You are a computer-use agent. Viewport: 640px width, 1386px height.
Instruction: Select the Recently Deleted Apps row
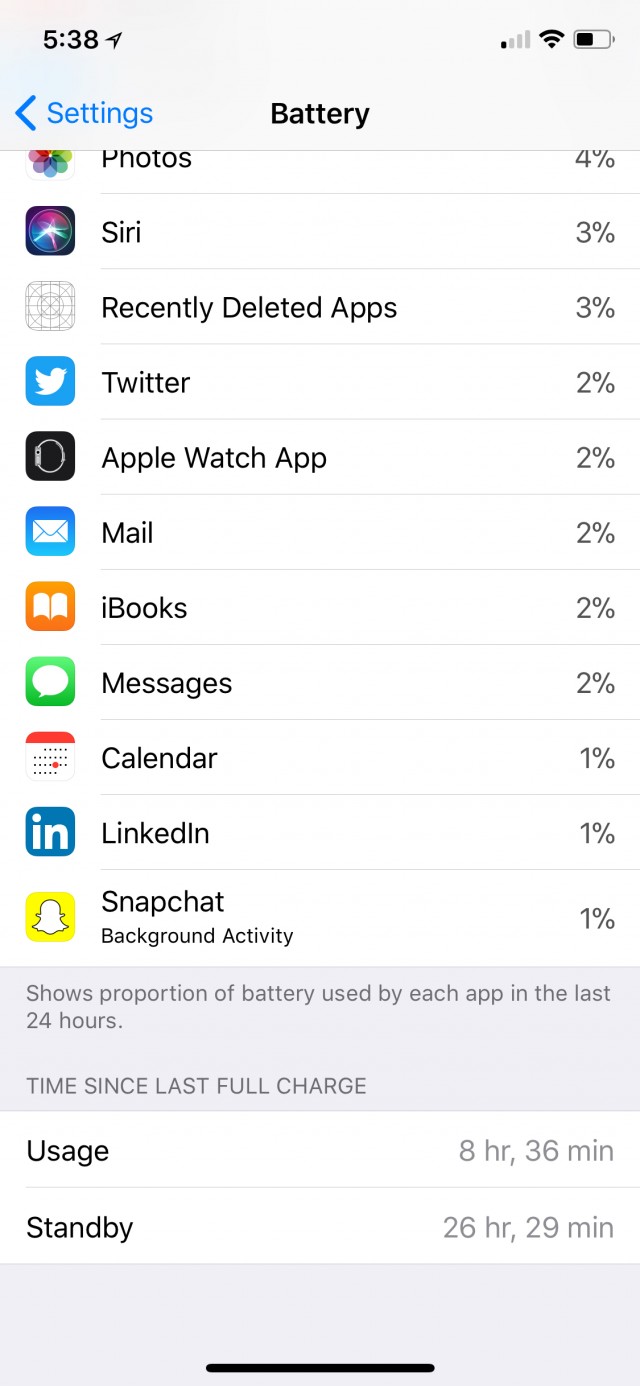click(320, 307)
